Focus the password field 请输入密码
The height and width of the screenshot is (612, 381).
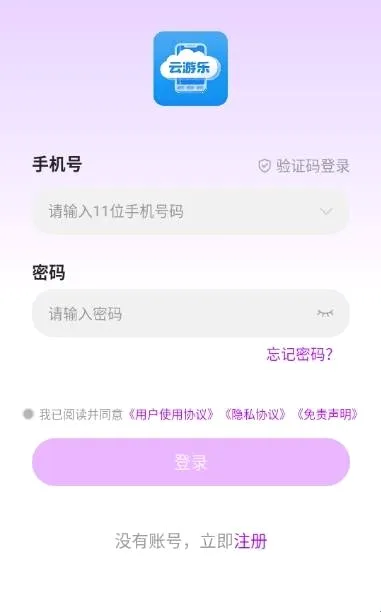(x=190, y=313)
